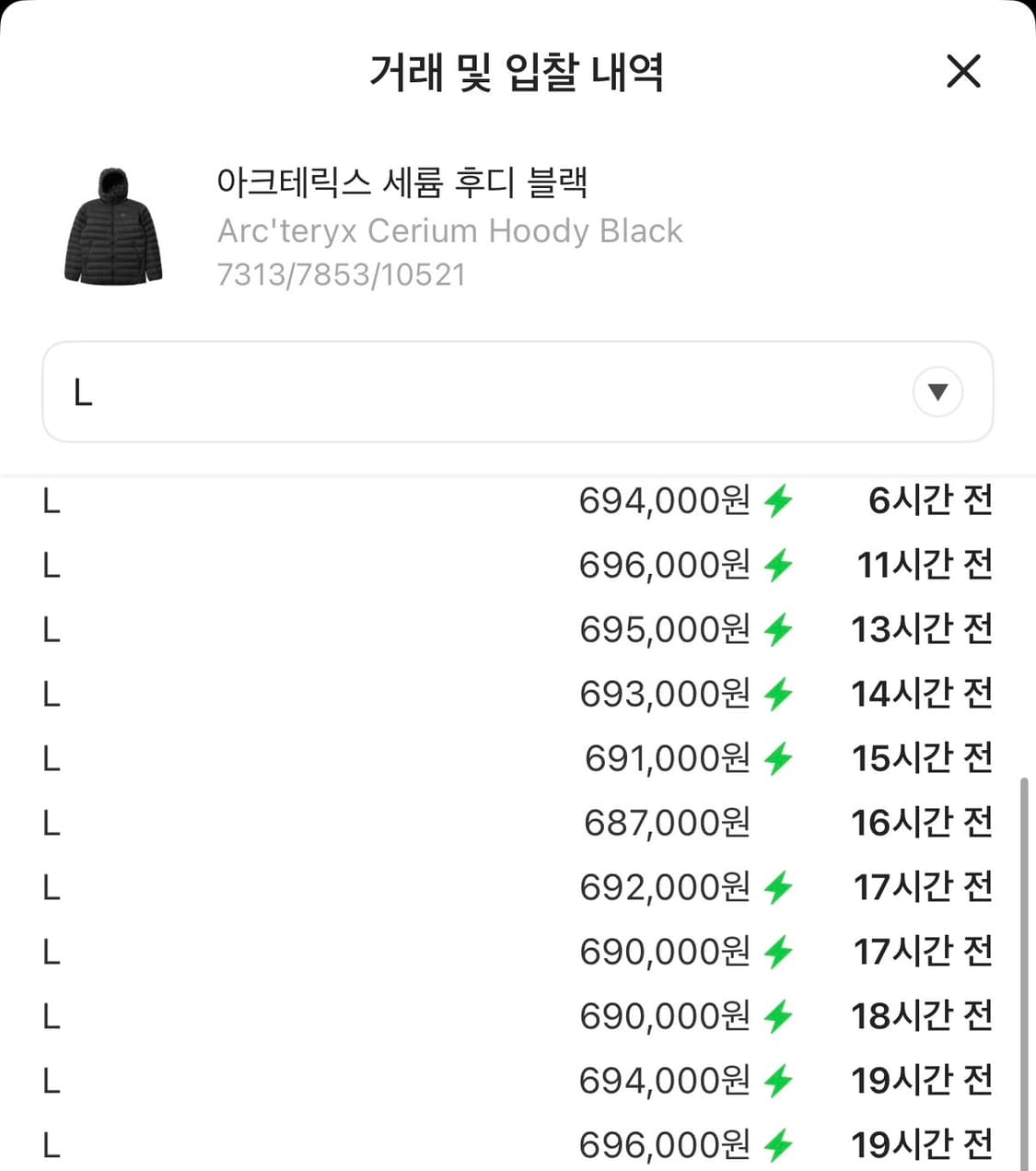Close the transaction history panel
Image resolution: width=1036 pixels, height=1171 pixels.
(x=963, y=72)
